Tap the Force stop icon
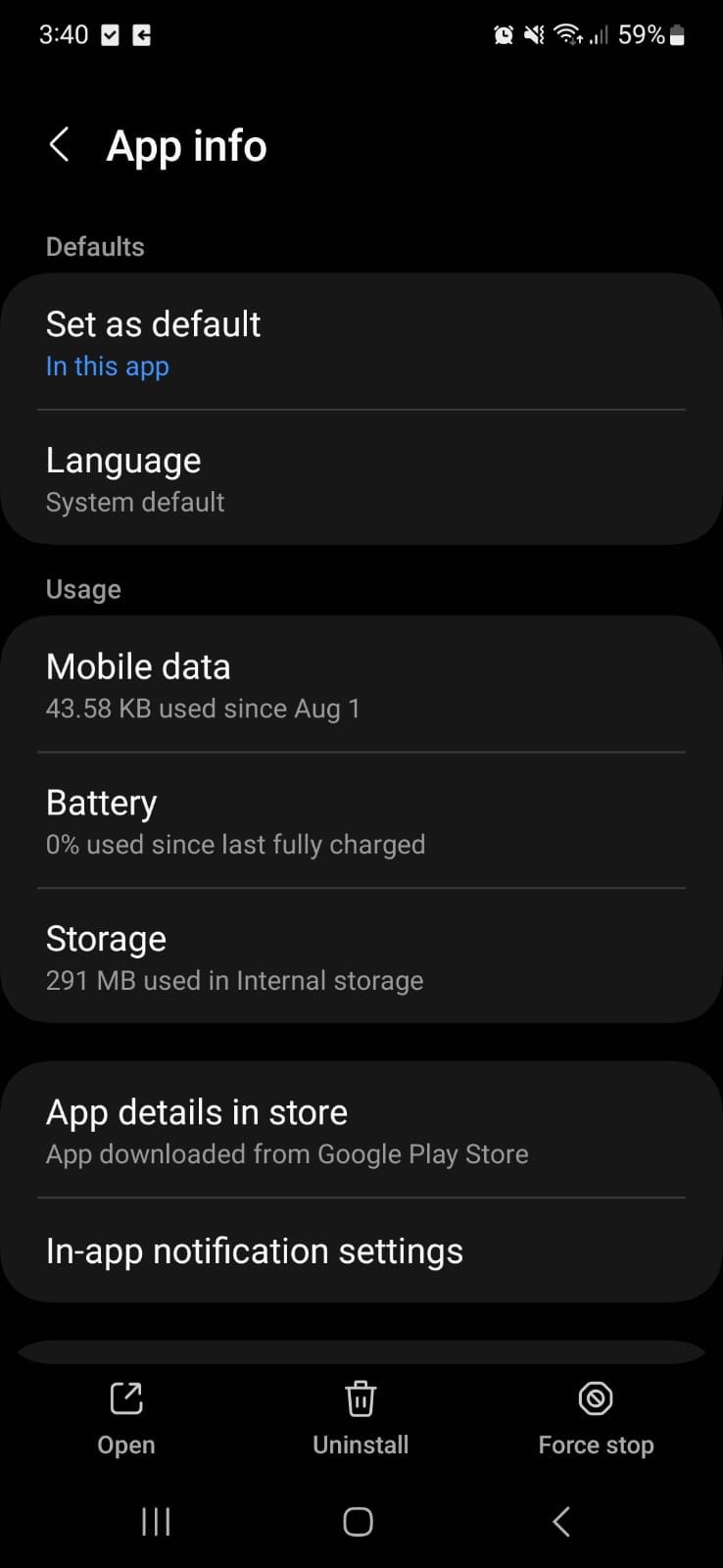723x1568 pixels. coord(596,1398)
